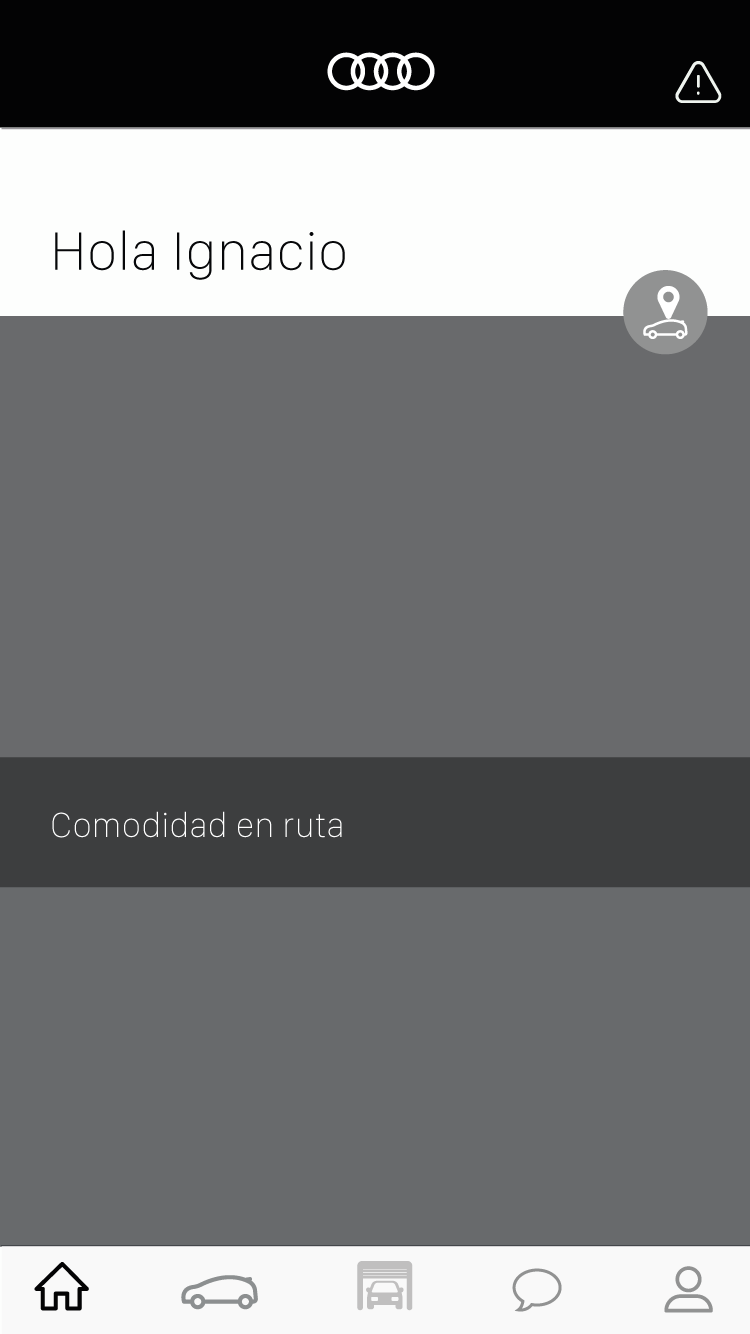Open the Comodidad en ruta section
The width and height of the screenshot is (750, 1334).
point(375,822)
